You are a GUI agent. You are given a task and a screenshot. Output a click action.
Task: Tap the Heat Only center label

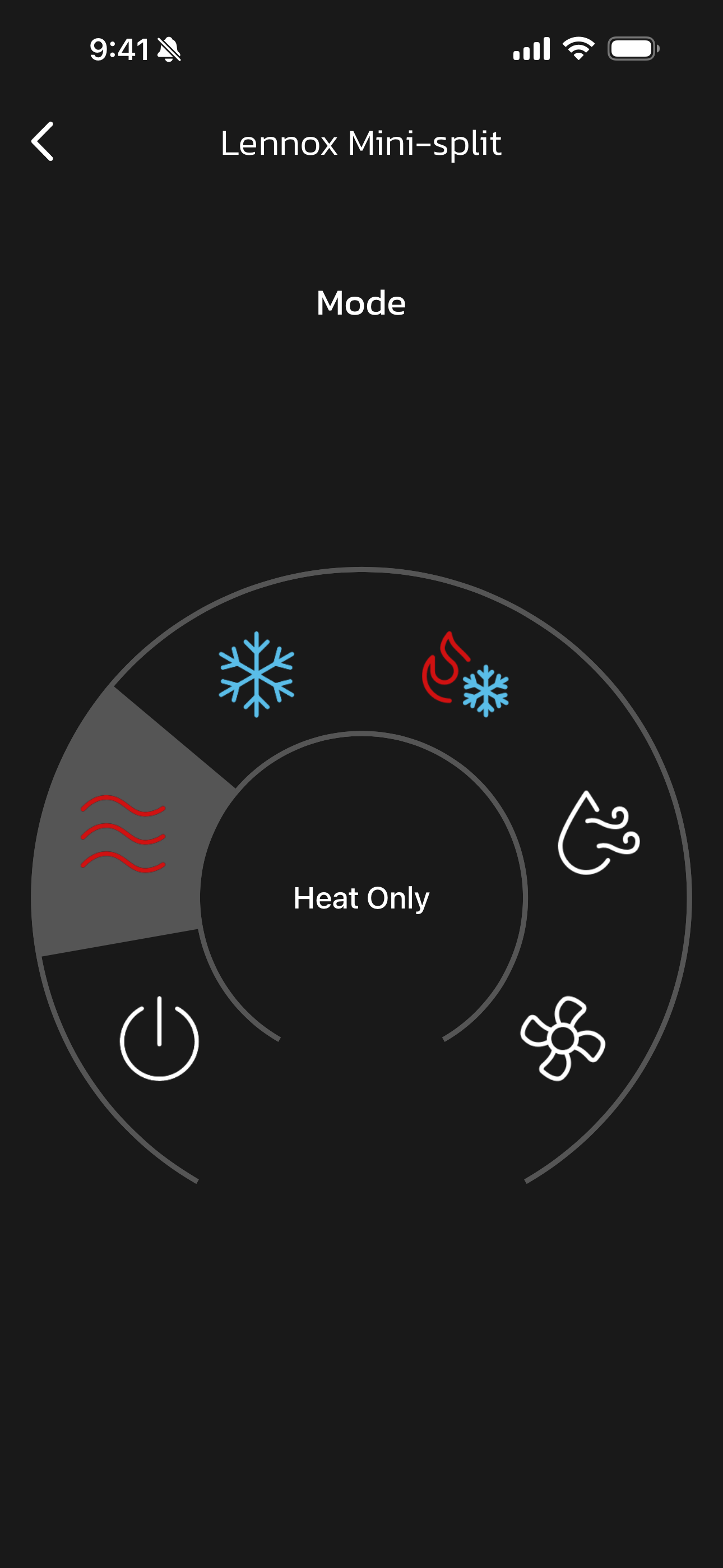pyautogui.click(x=361, y=897)
